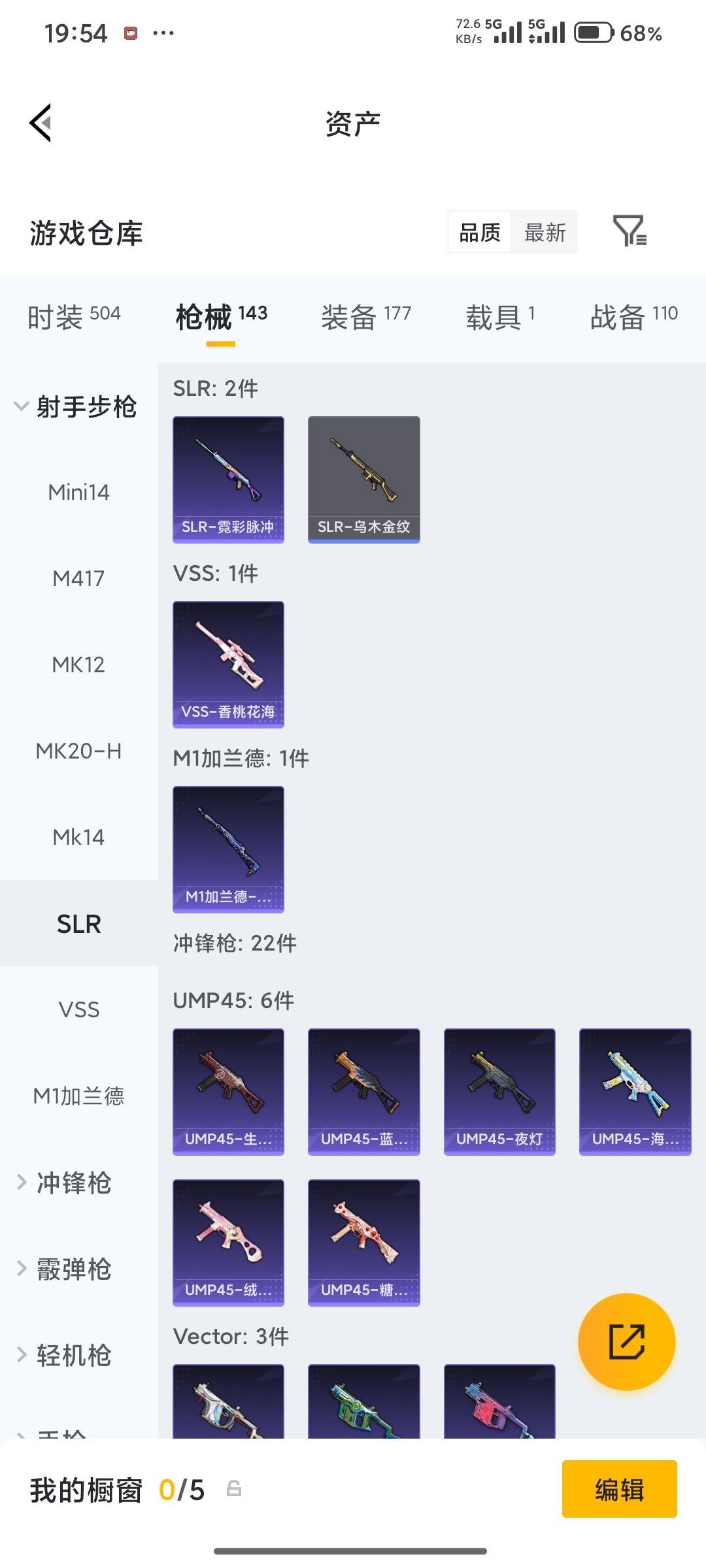Screen dimensions: 706x1568
Task: Switch to the 载具 tab
Action: (500, 317)
